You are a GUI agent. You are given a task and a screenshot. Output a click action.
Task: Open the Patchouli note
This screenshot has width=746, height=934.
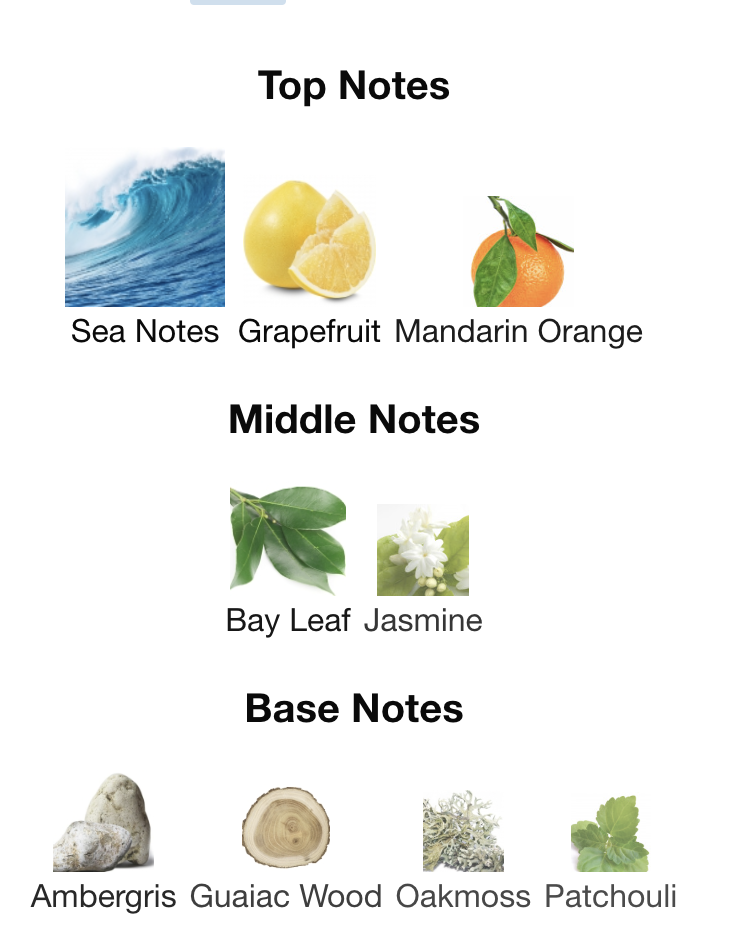tap(610, 832)
